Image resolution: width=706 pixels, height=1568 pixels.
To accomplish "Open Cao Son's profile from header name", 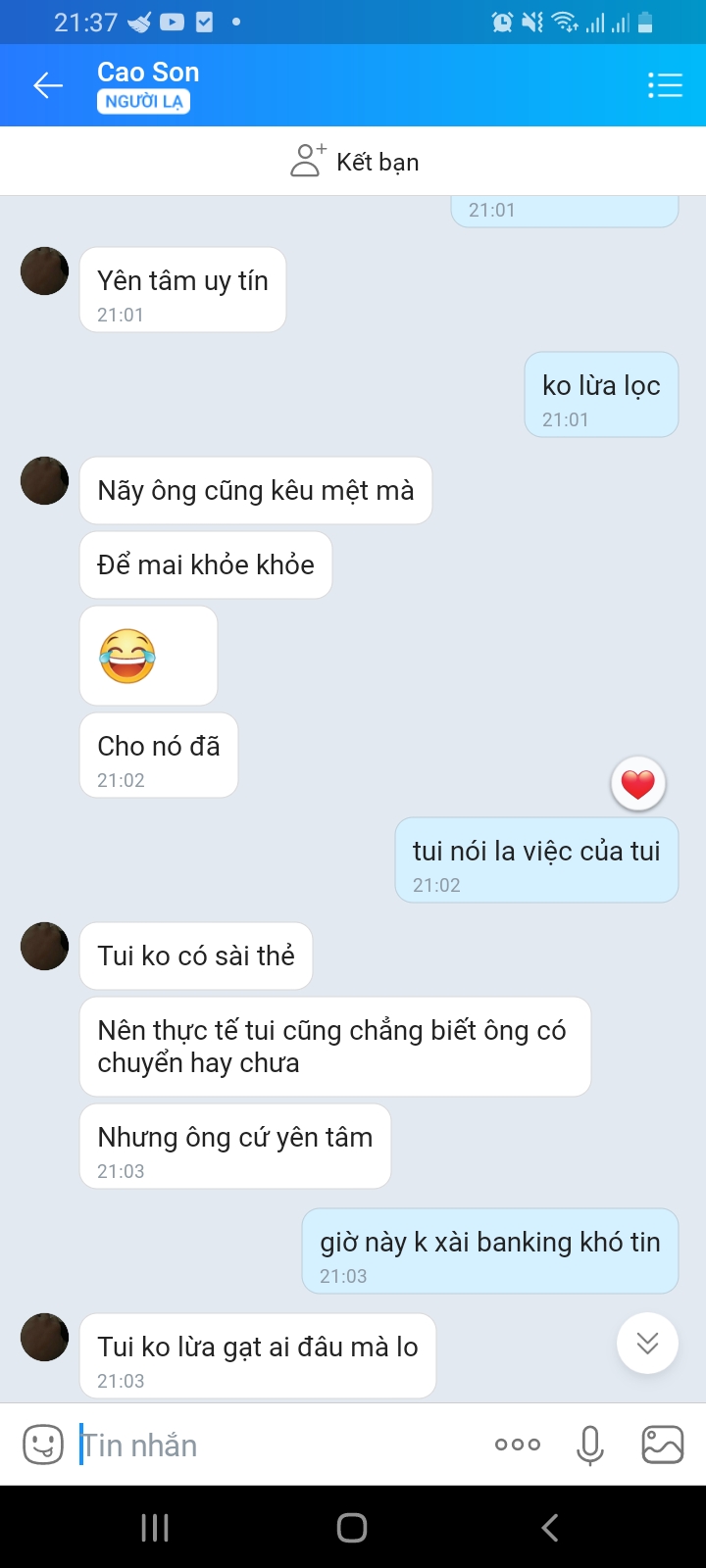I will click(148, 73).
